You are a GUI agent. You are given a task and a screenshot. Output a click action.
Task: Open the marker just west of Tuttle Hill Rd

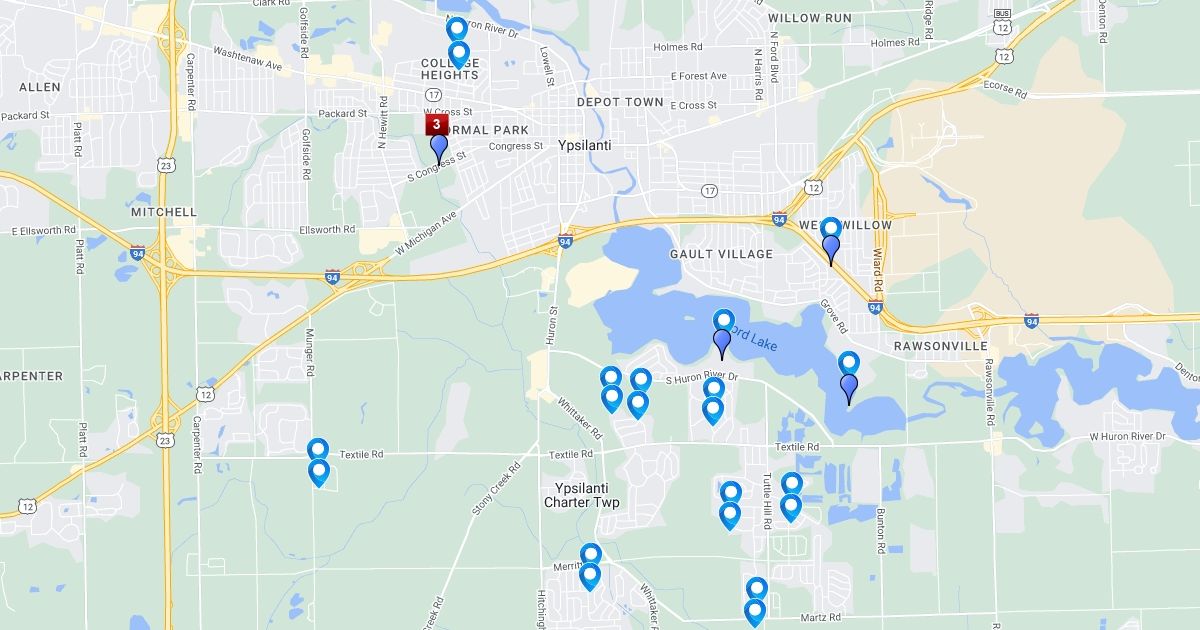[730, 513]
